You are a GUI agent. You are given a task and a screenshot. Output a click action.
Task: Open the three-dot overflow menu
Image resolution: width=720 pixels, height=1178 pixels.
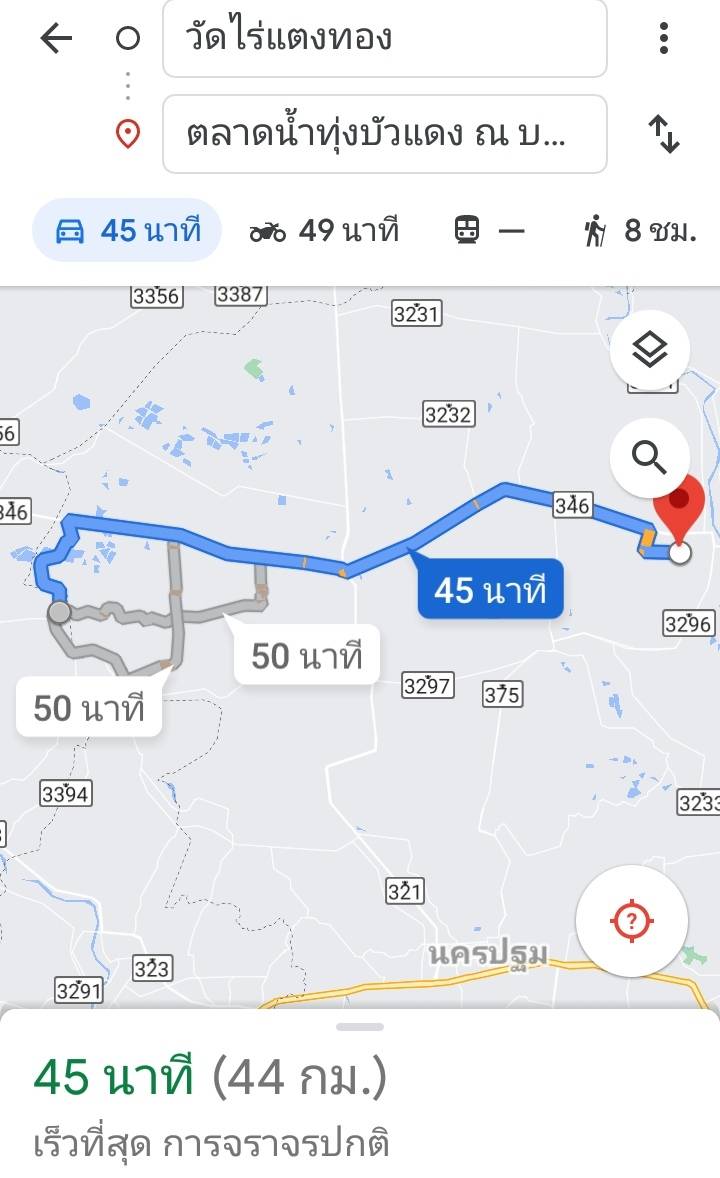[x=663, y=39]
